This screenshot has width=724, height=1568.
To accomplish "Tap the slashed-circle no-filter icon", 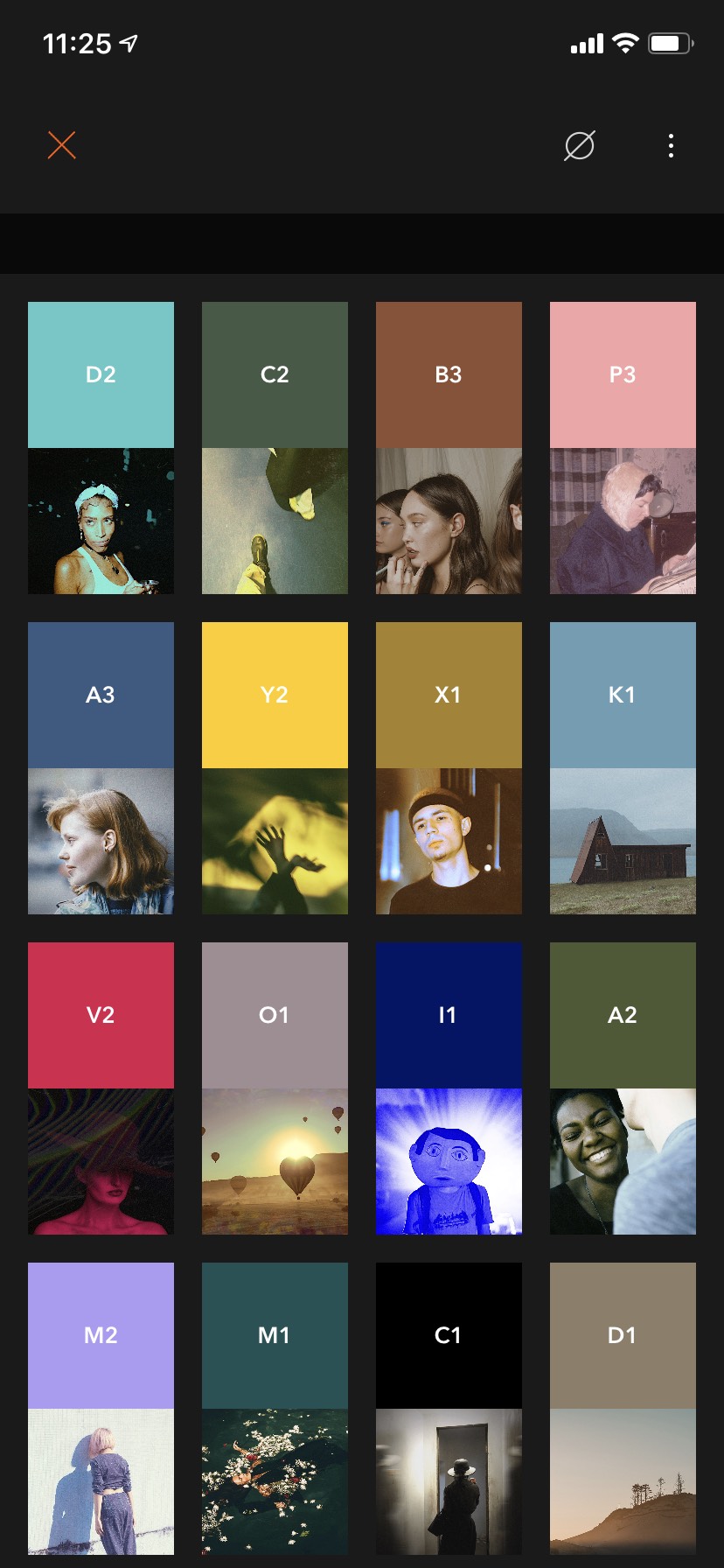I will click(x=579, y=145).
